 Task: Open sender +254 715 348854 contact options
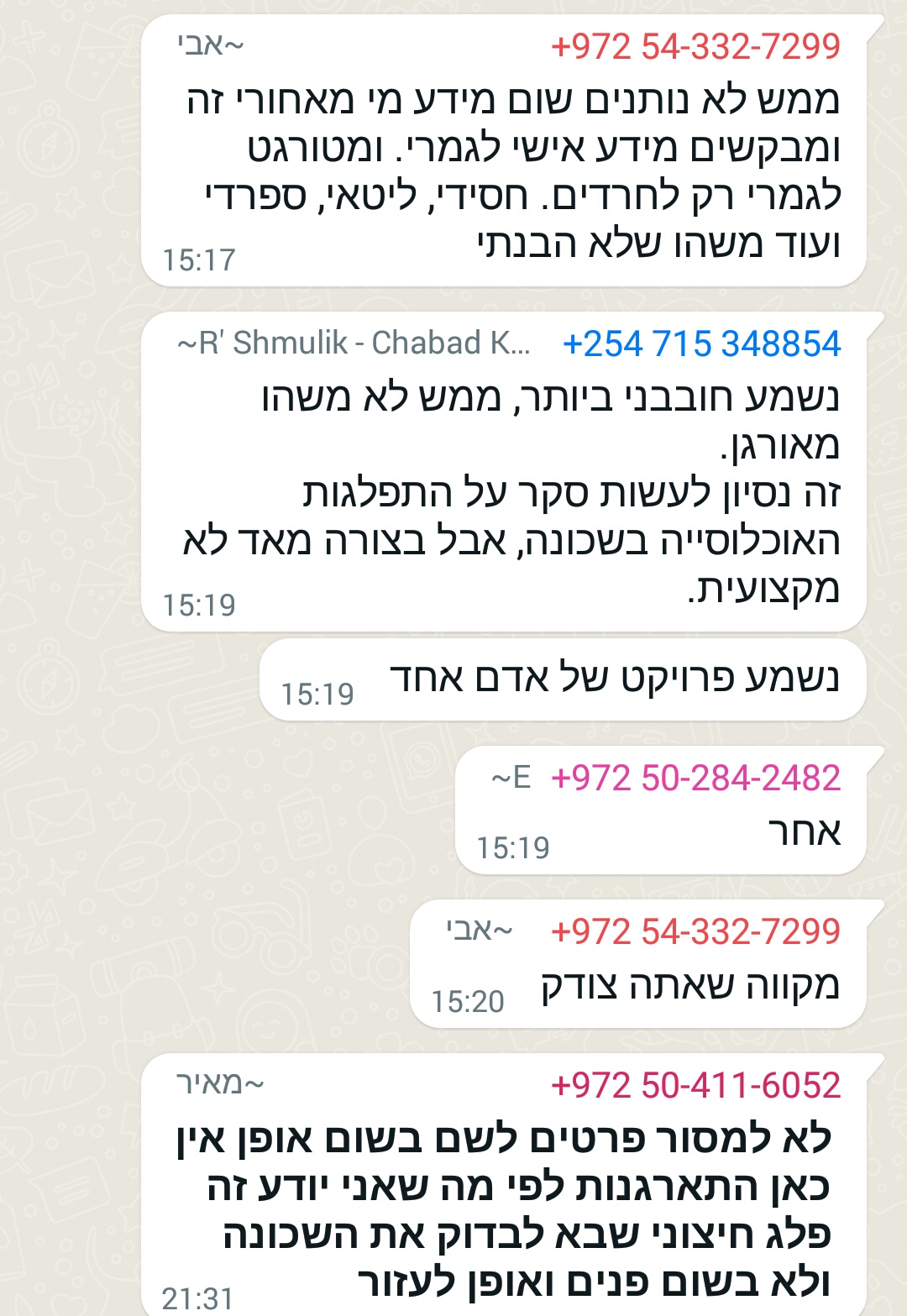coord(701,344)
